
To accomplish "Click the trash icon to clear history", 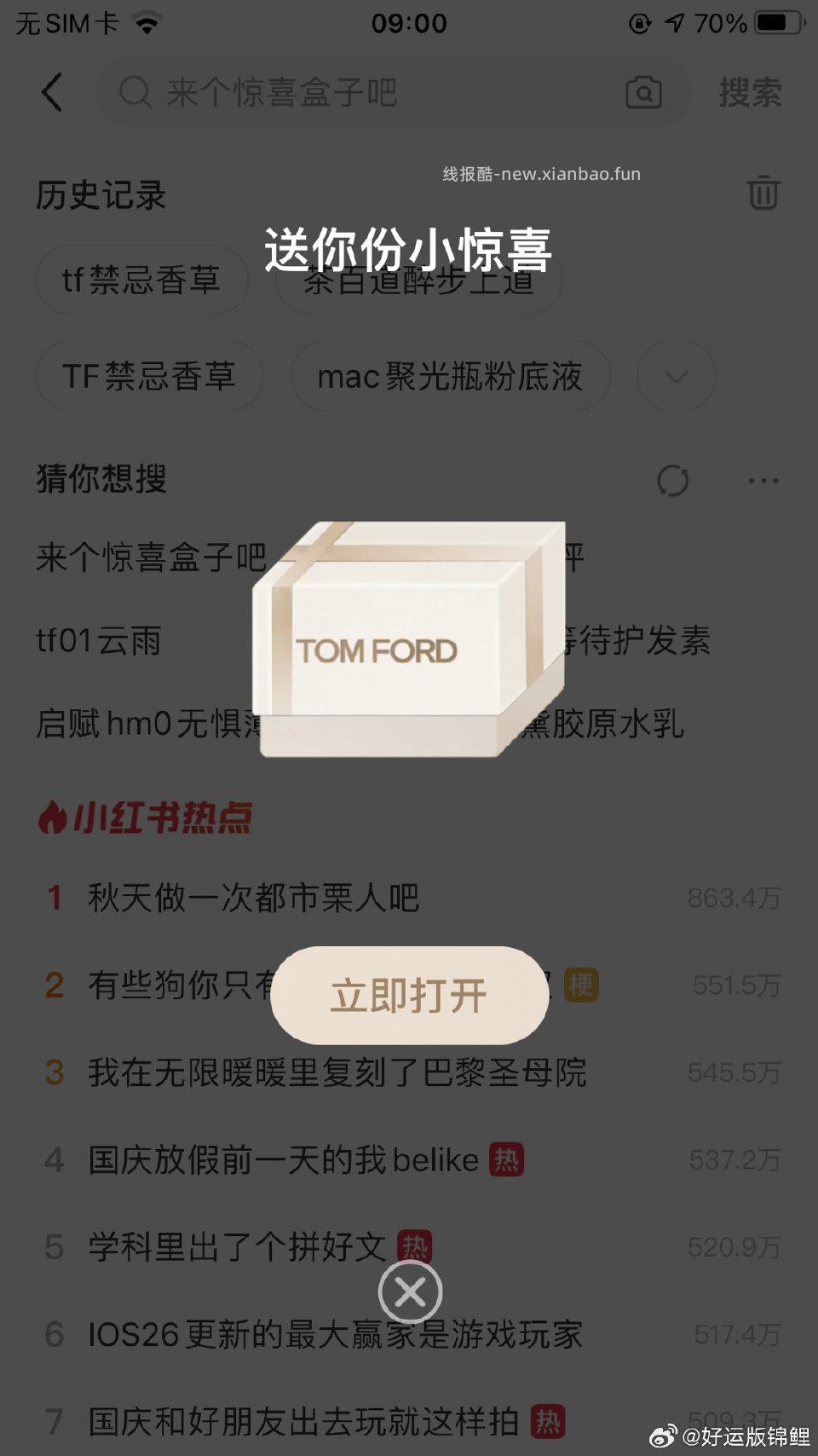I will click(763, 193).
